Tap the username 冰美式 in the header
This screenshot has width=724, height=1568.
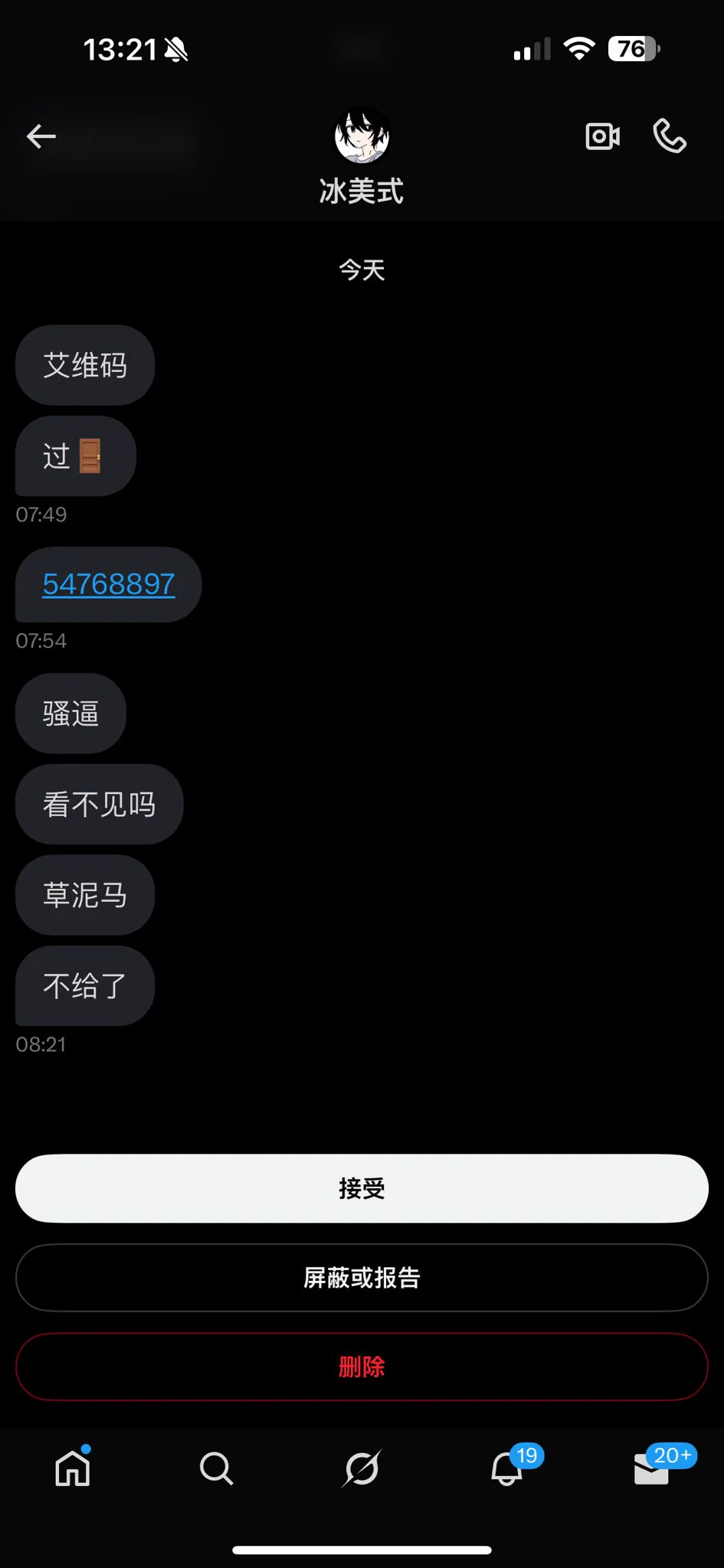click(362, 191)
